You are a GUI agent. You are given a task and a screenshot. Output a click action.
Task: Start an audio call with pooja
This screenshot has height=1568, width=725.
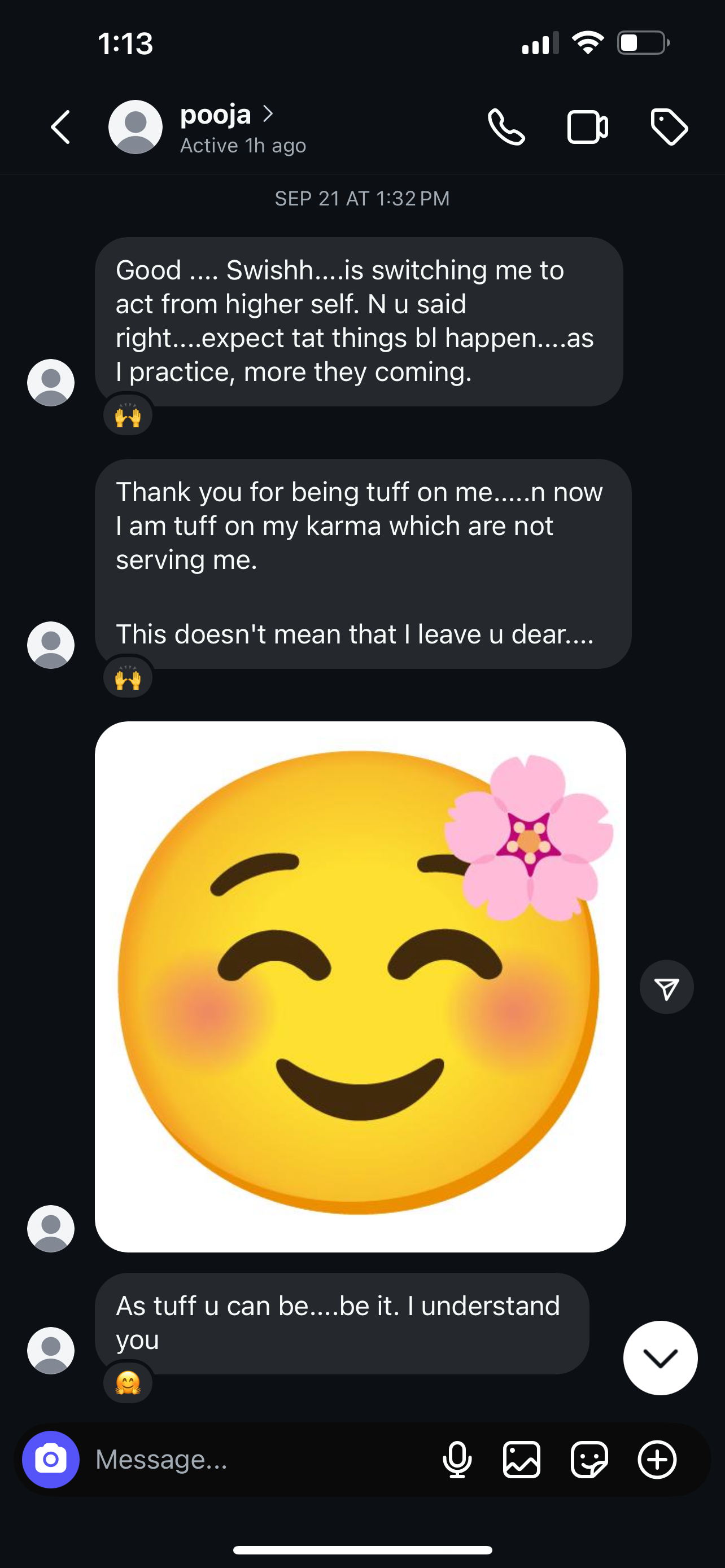tap(506, 127)
